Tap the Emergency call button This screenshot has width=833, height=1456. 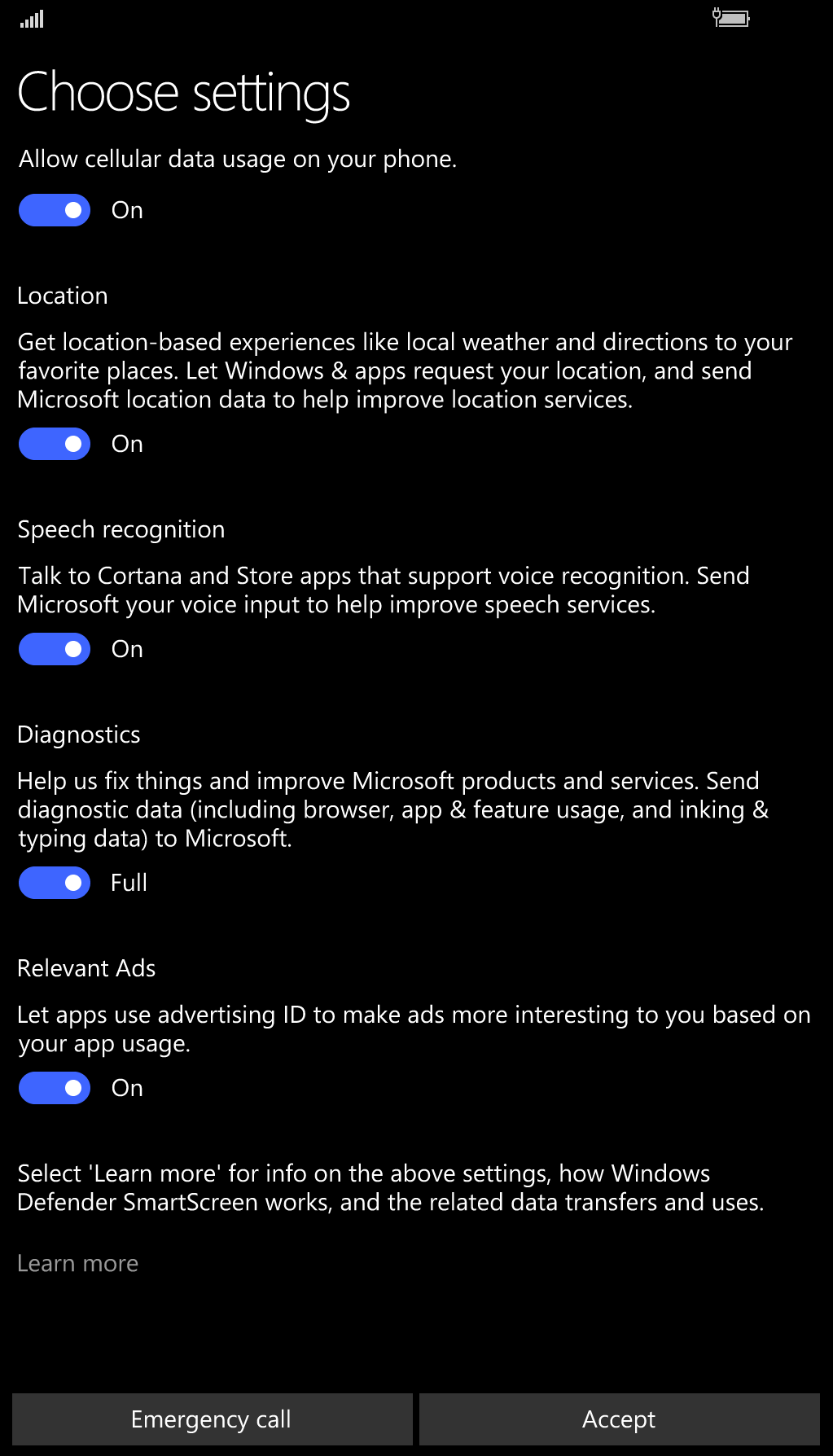click(x=212, y=1419)
